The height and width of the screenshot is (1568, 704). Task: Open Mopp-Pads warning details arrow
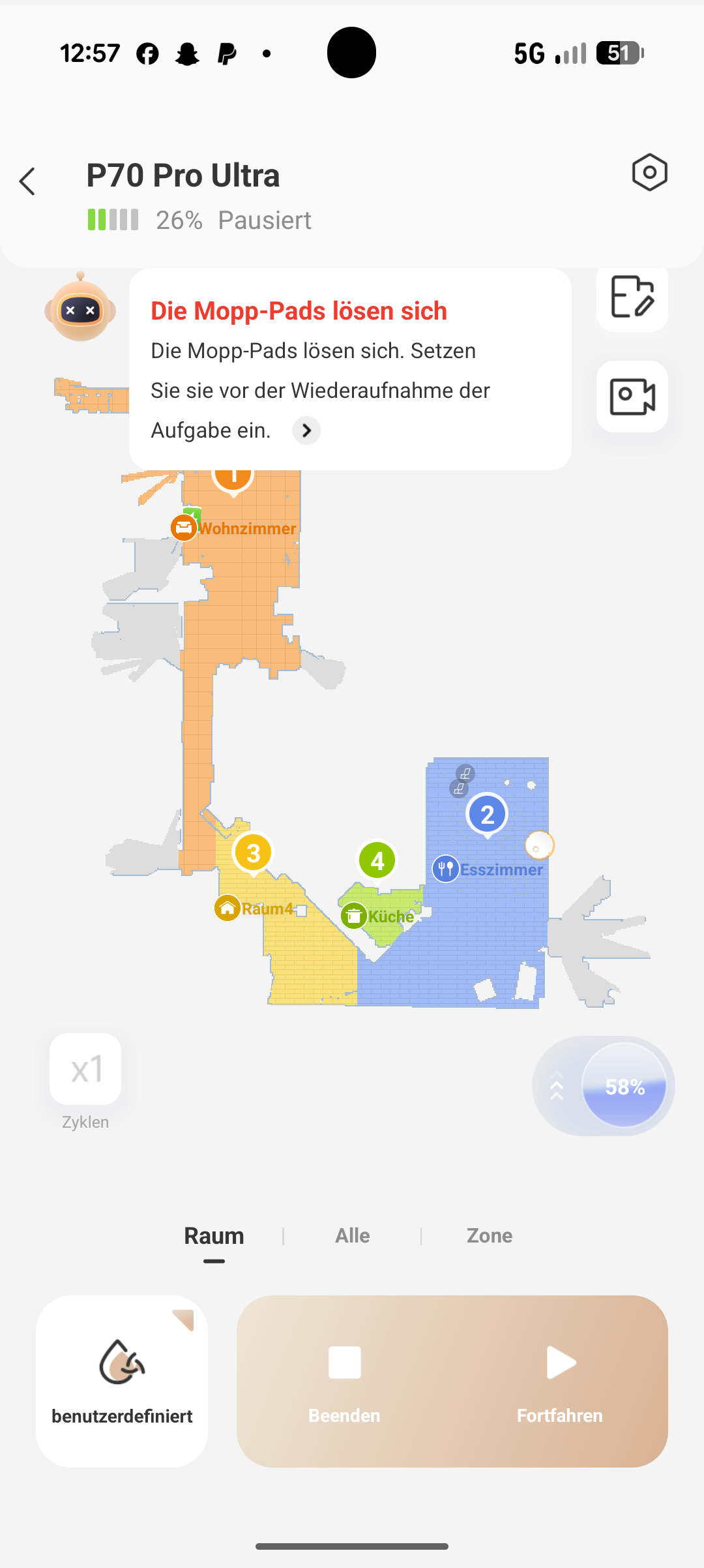pyautogui.click(x=306, y=430)
